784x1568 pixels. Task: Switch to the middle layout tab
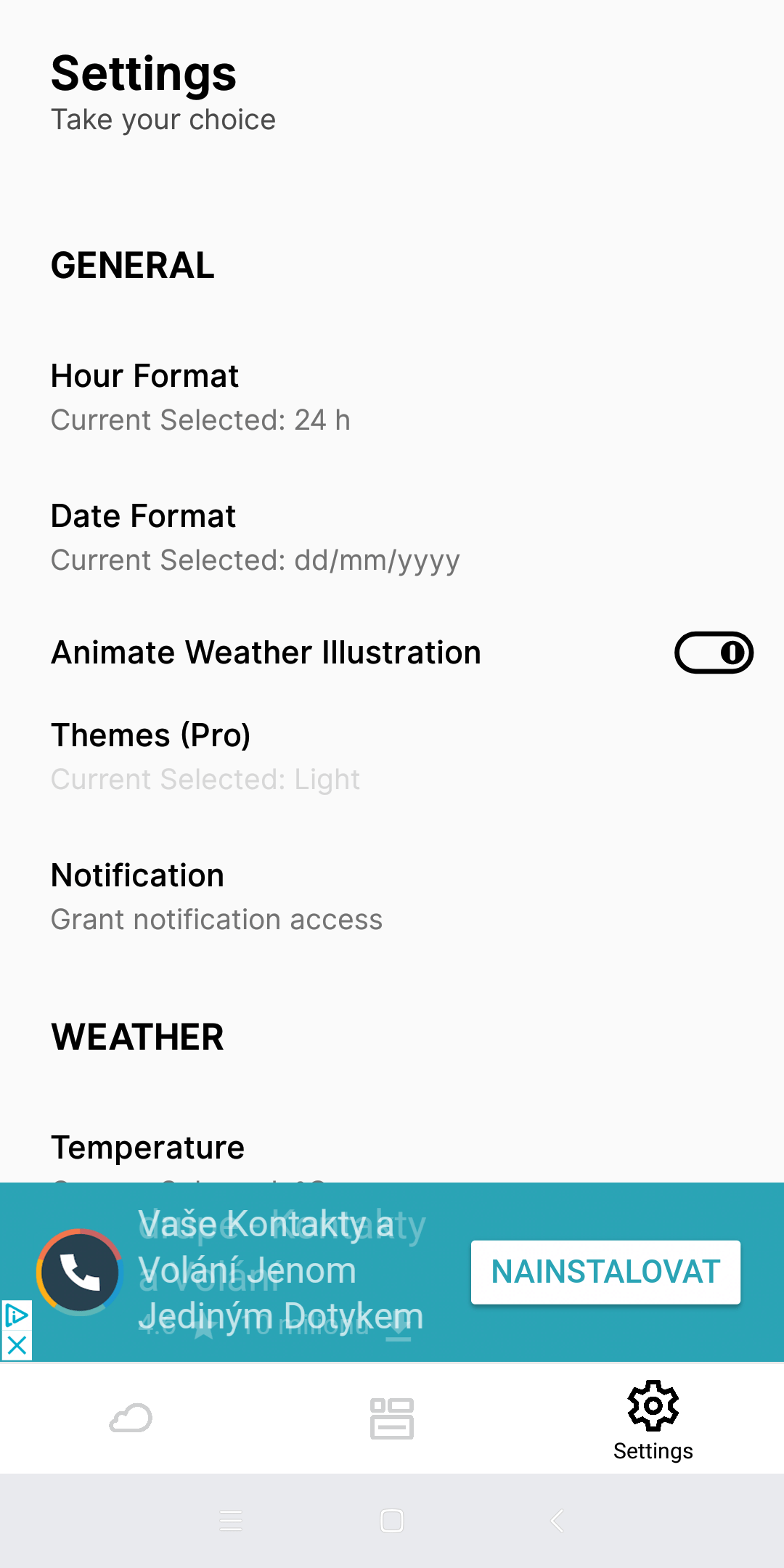pos(392,1418)
